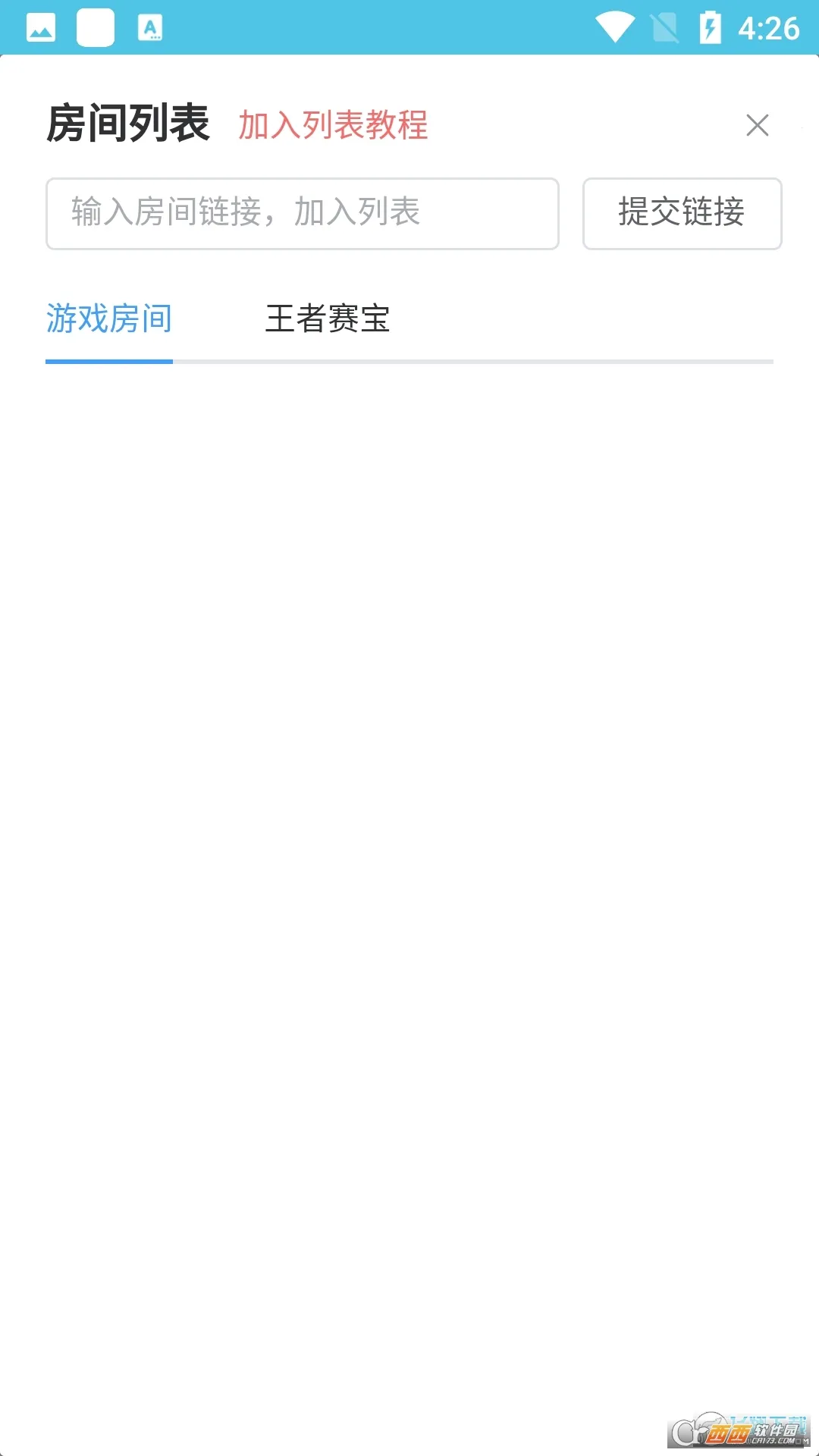Screen dimensions: 819x1456
Task: Tap the 房间列表 title text
Action: (129, 124)
